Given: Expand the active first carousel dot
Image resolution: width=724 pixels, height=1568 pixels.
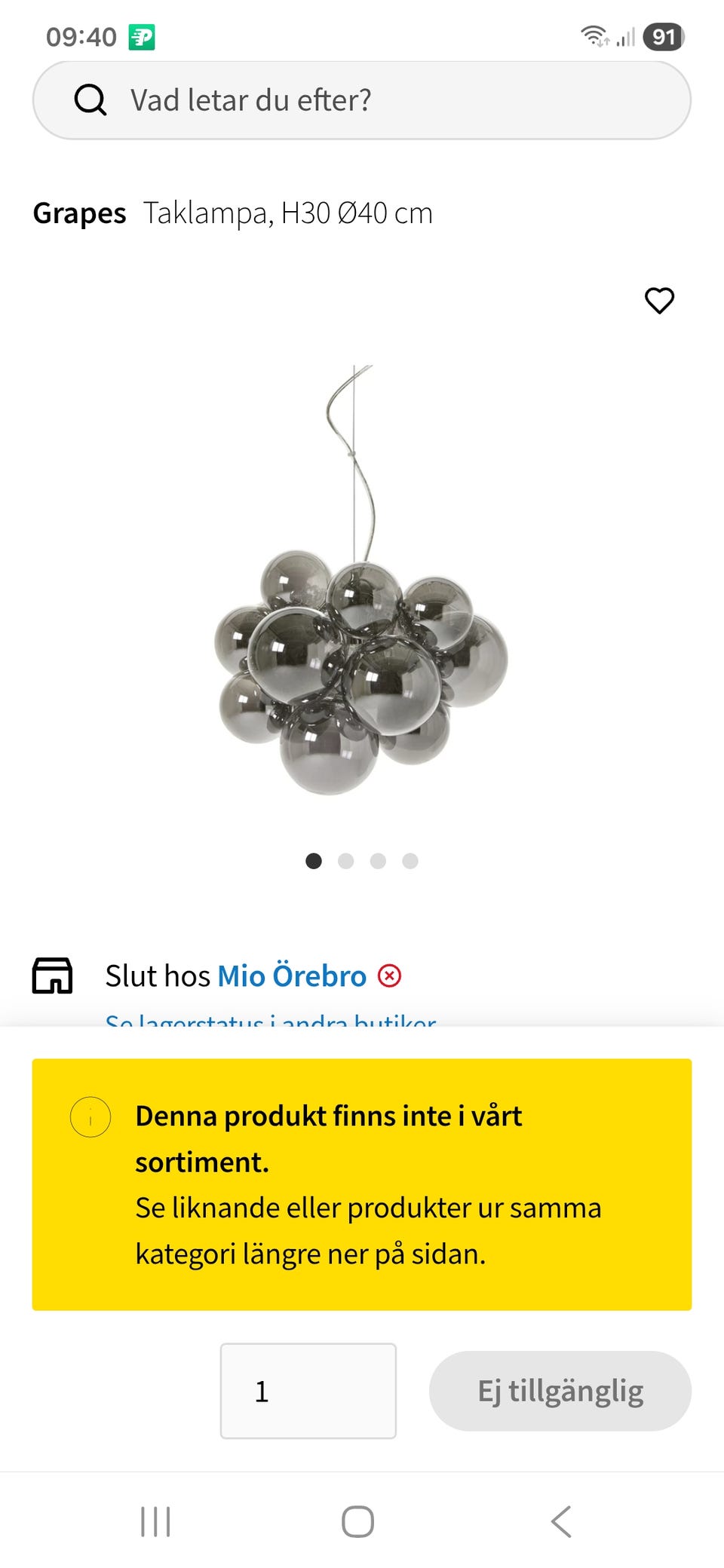Looking at the screenshot, I should tap(312, 860).
